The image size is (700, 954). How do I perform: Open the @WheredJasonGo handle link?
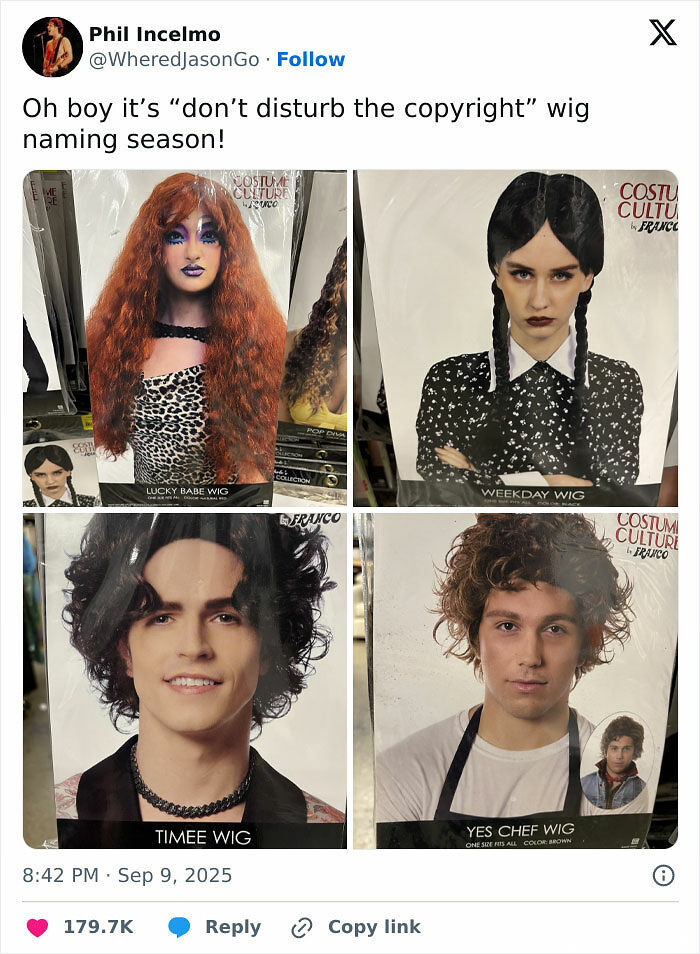click(175, 60)
